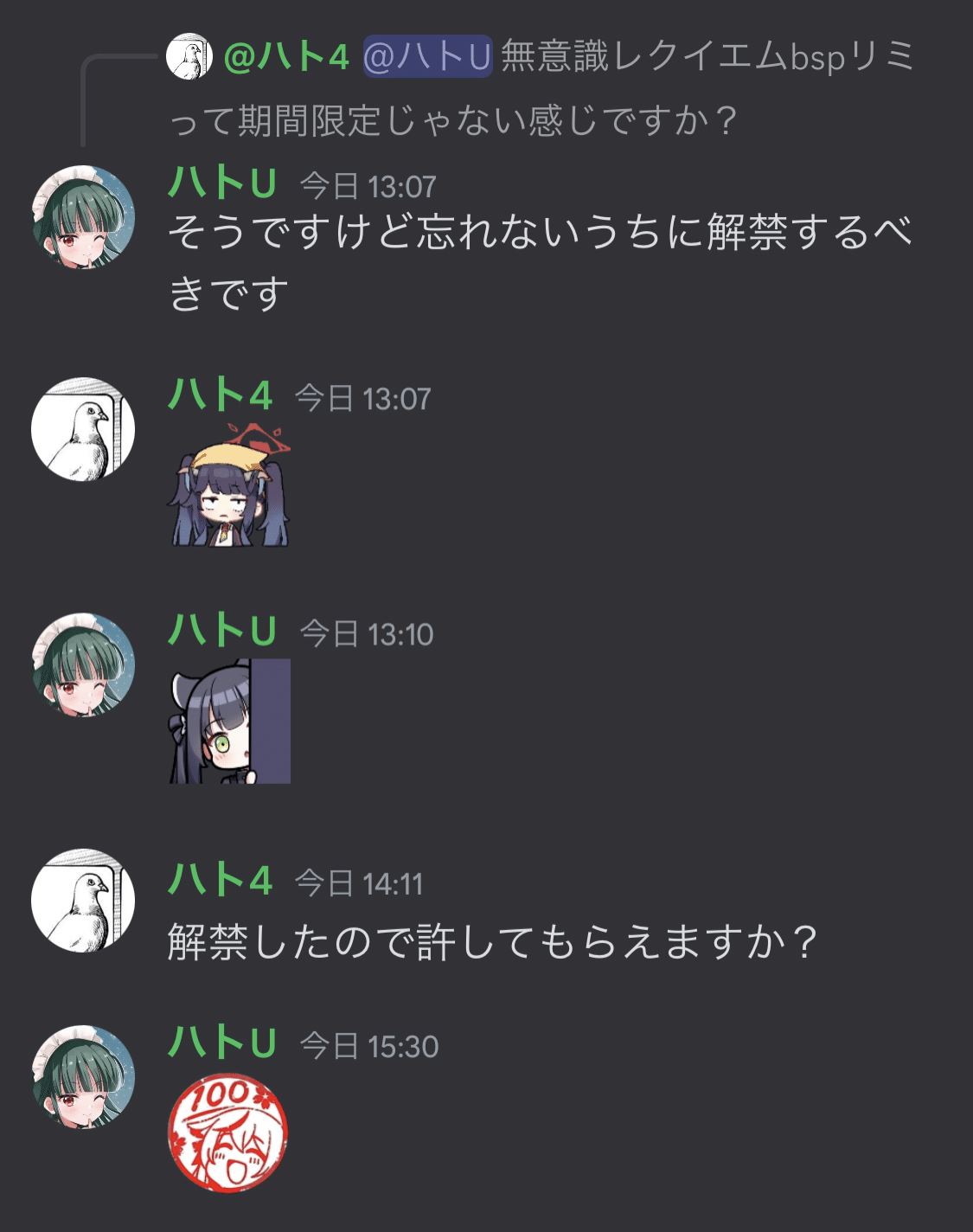Open ハト4's avatar next to the 14:11 message
973x1232 pixels.
point(84,900)
